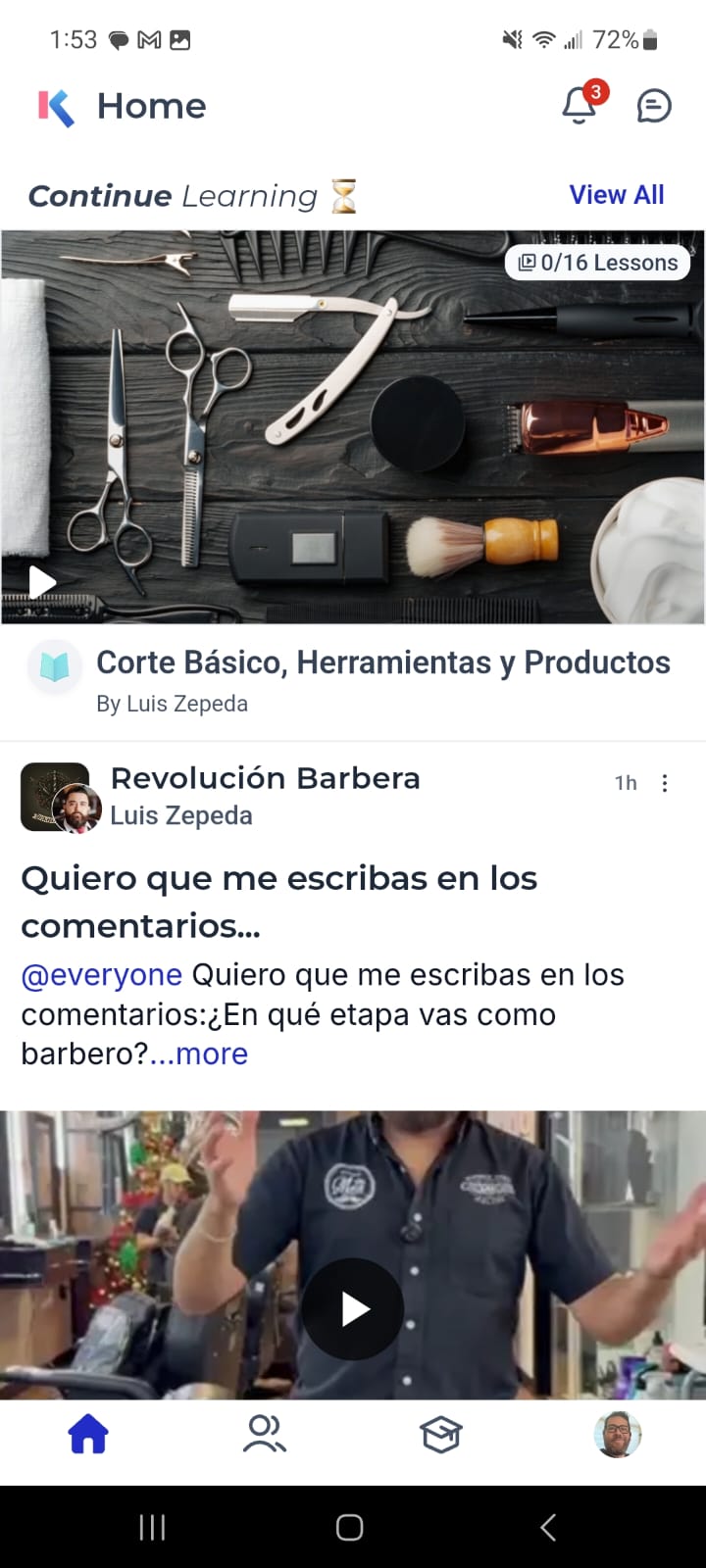Screen dimensions: 706x1568
Task: Tap View All in Continue Learning
Action: (617, 195)
